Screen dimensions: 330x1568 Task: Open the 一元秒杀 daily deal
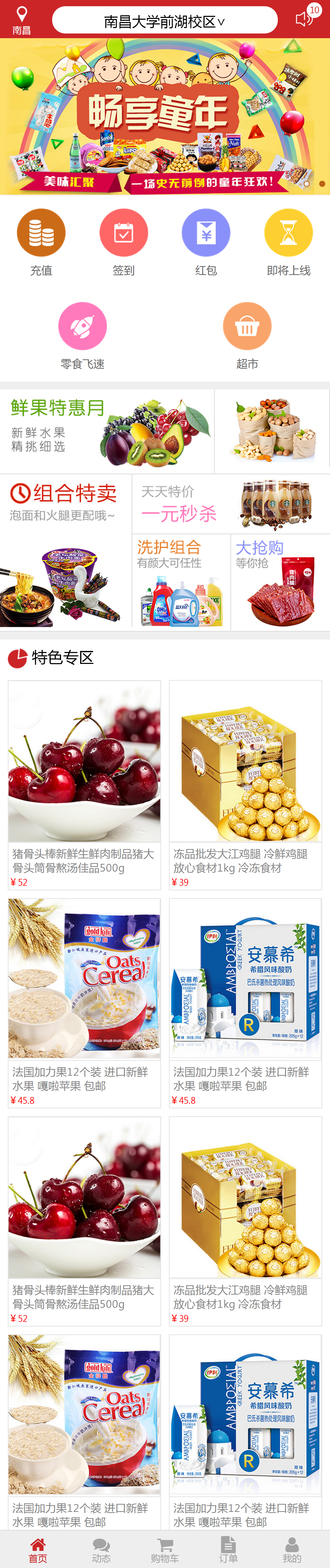[x=231, y=504]
